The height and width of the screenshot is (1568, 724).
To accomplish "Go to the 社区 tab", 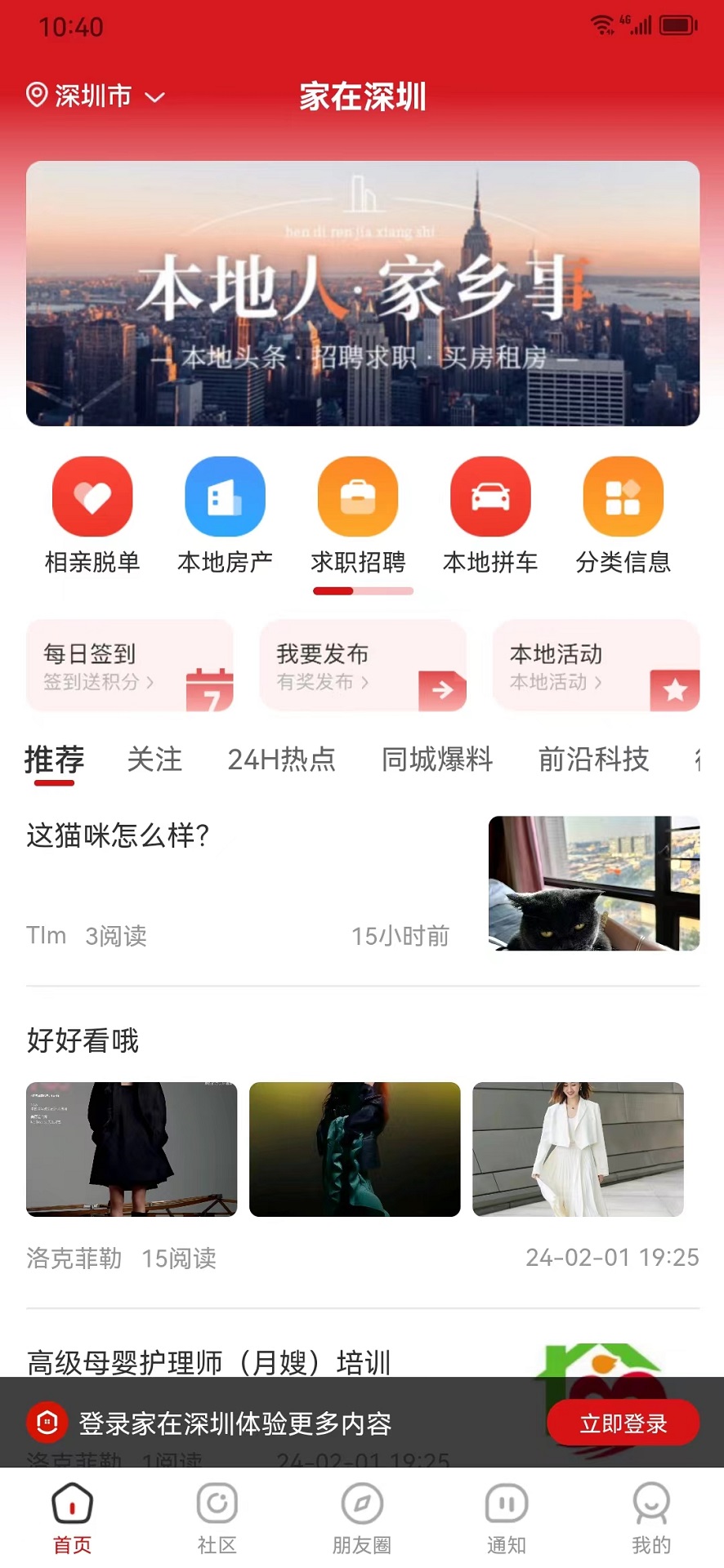I will (217, 1517).
